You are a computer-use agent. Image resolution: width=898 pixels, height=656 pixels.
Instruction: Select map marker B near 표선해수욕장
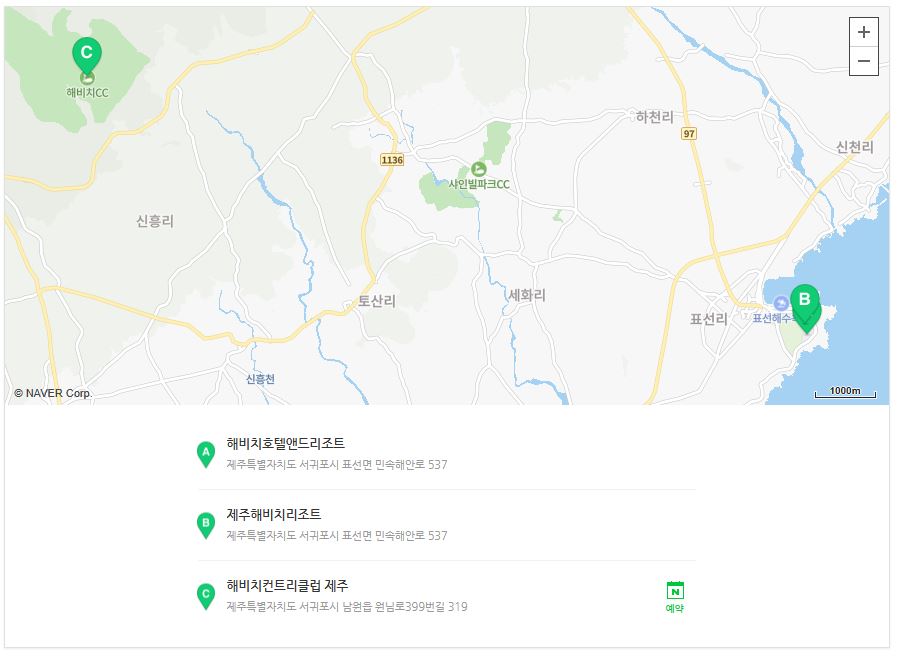804,302
